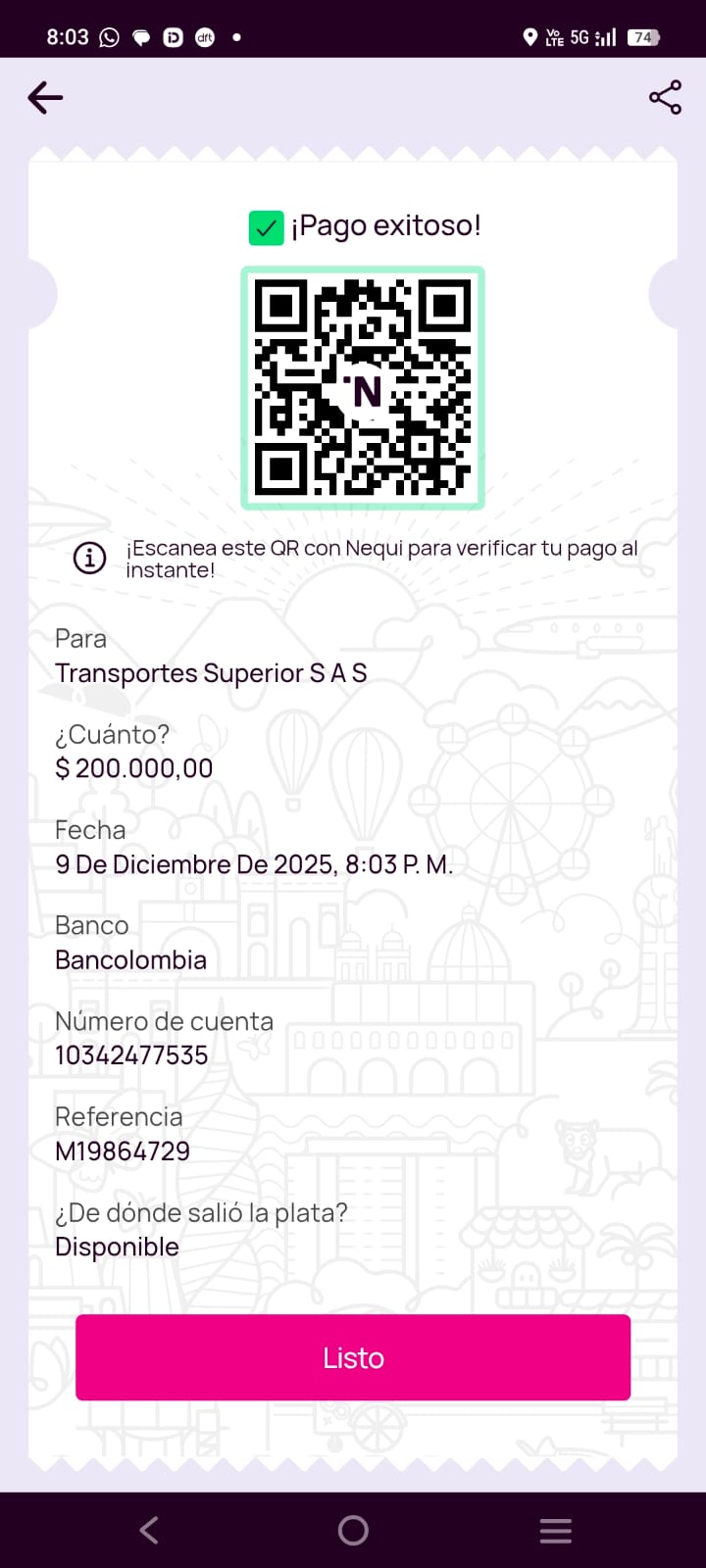Viewport: 706px width, 1568px height.
Task: Tap the Listo button to finish
Action: 353,1357
